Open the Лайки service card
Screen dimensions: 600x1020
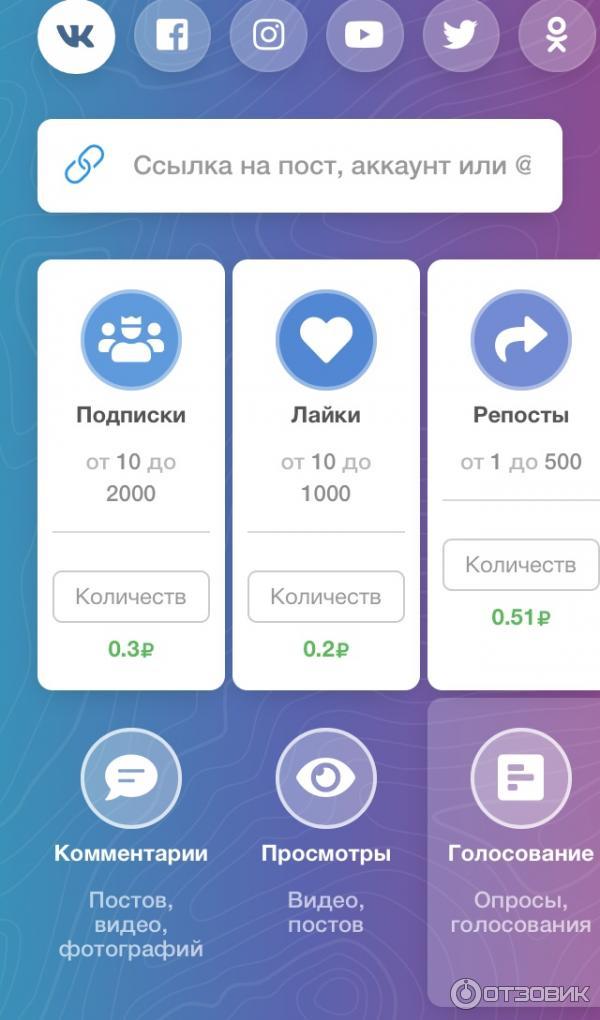pos(326,360)
